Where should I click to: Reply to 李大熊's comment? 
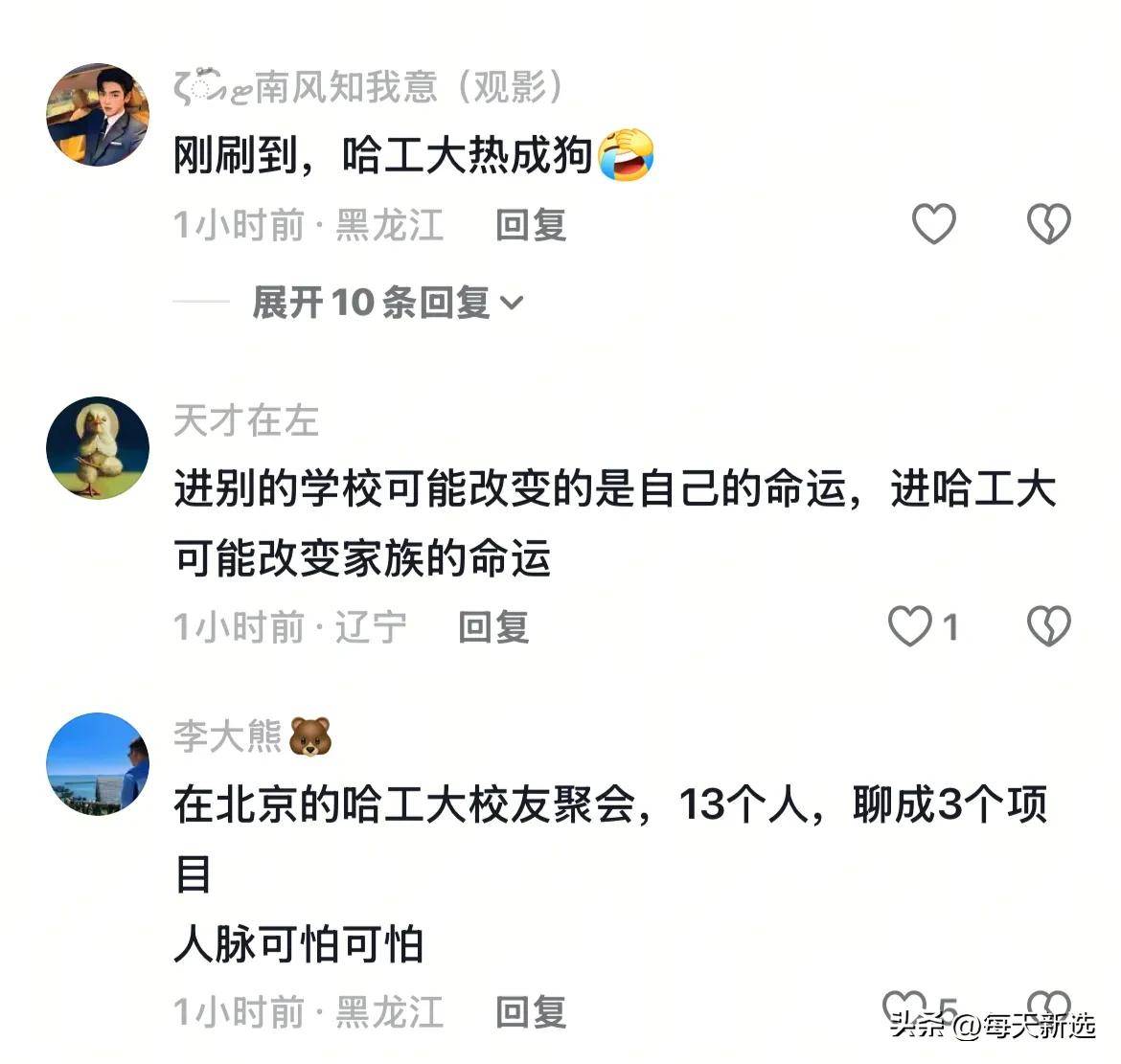click(531, 1012)
